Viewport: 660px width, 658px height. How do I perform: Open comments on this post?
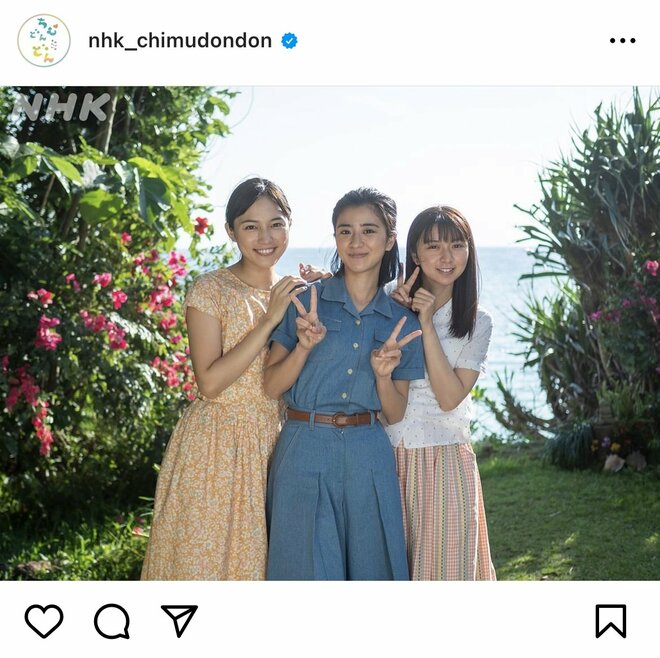pos(112,621)
